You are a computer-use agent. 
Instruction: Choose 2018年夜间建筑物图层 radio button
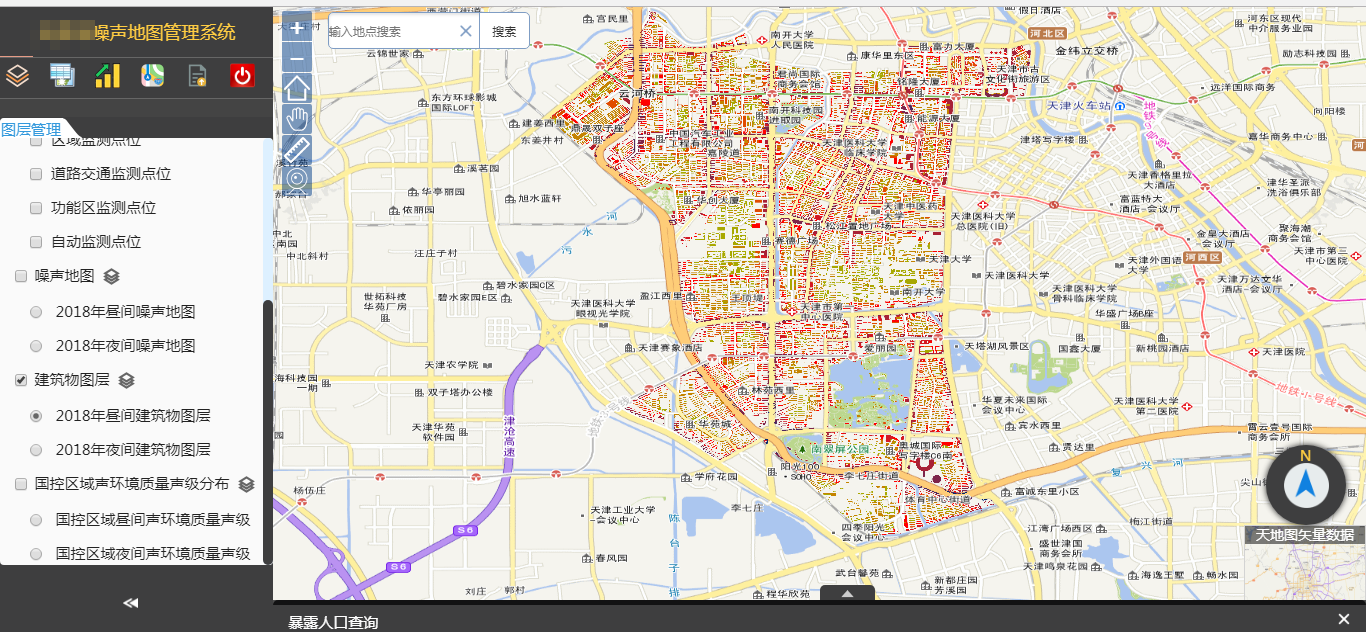[x=36, y=450]
